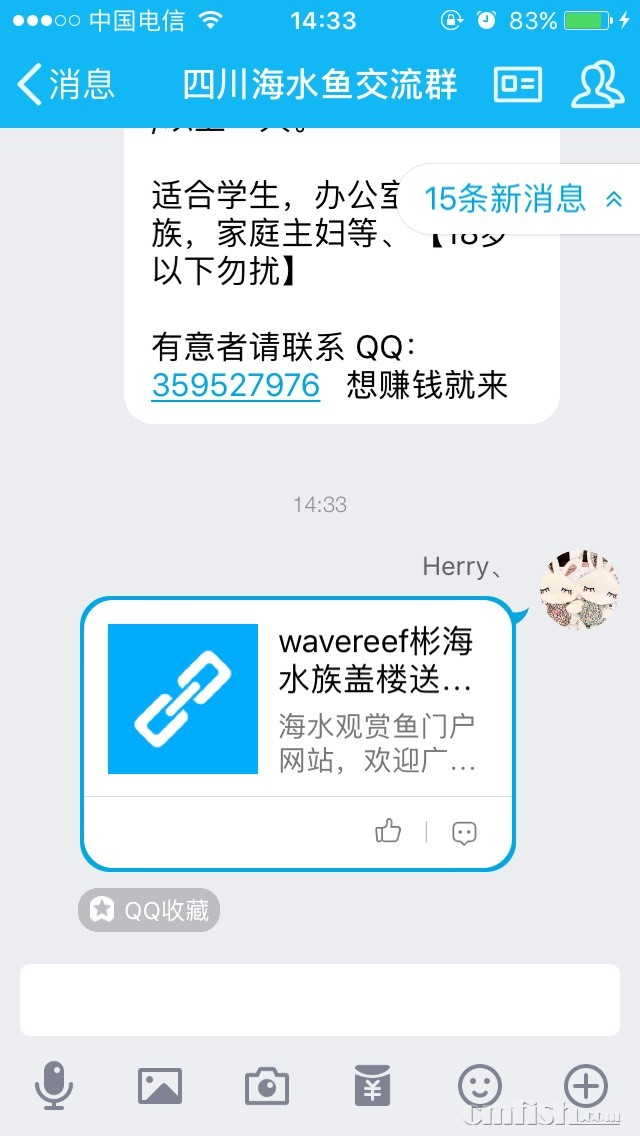Comment on the shared link card

point(464,832)
